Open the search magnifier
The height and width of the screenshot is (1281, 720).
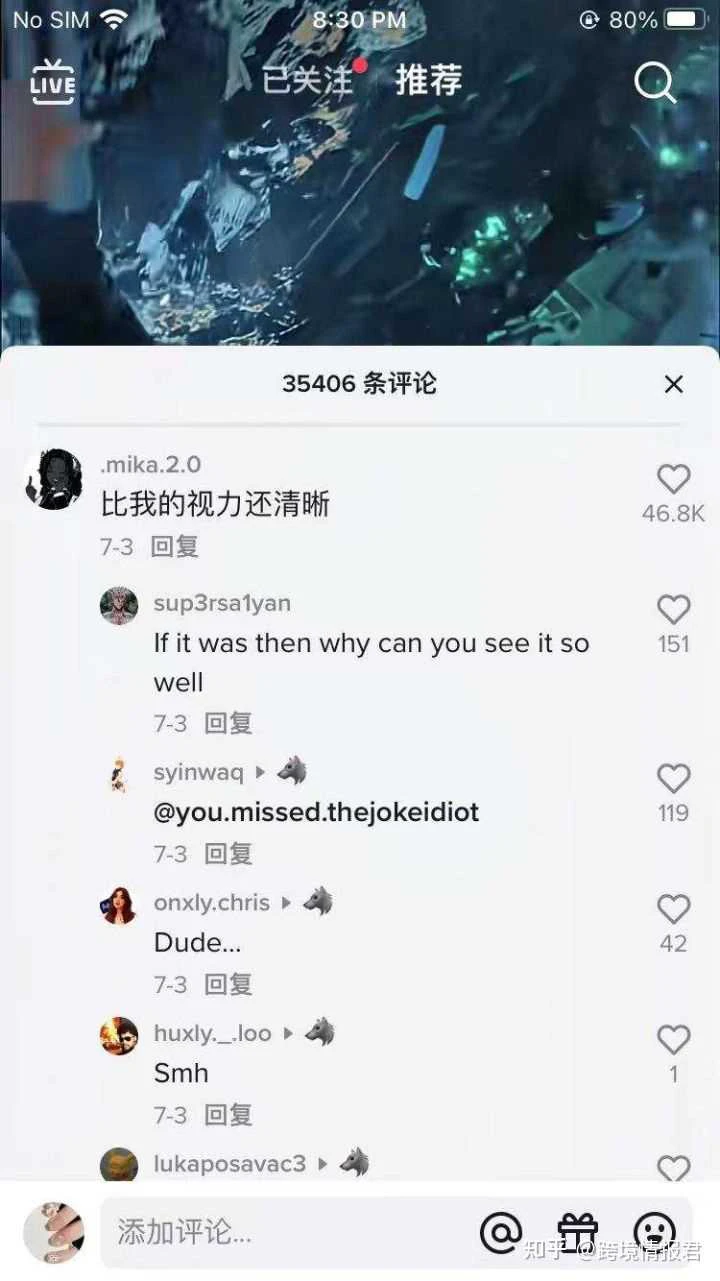(655, 84)
